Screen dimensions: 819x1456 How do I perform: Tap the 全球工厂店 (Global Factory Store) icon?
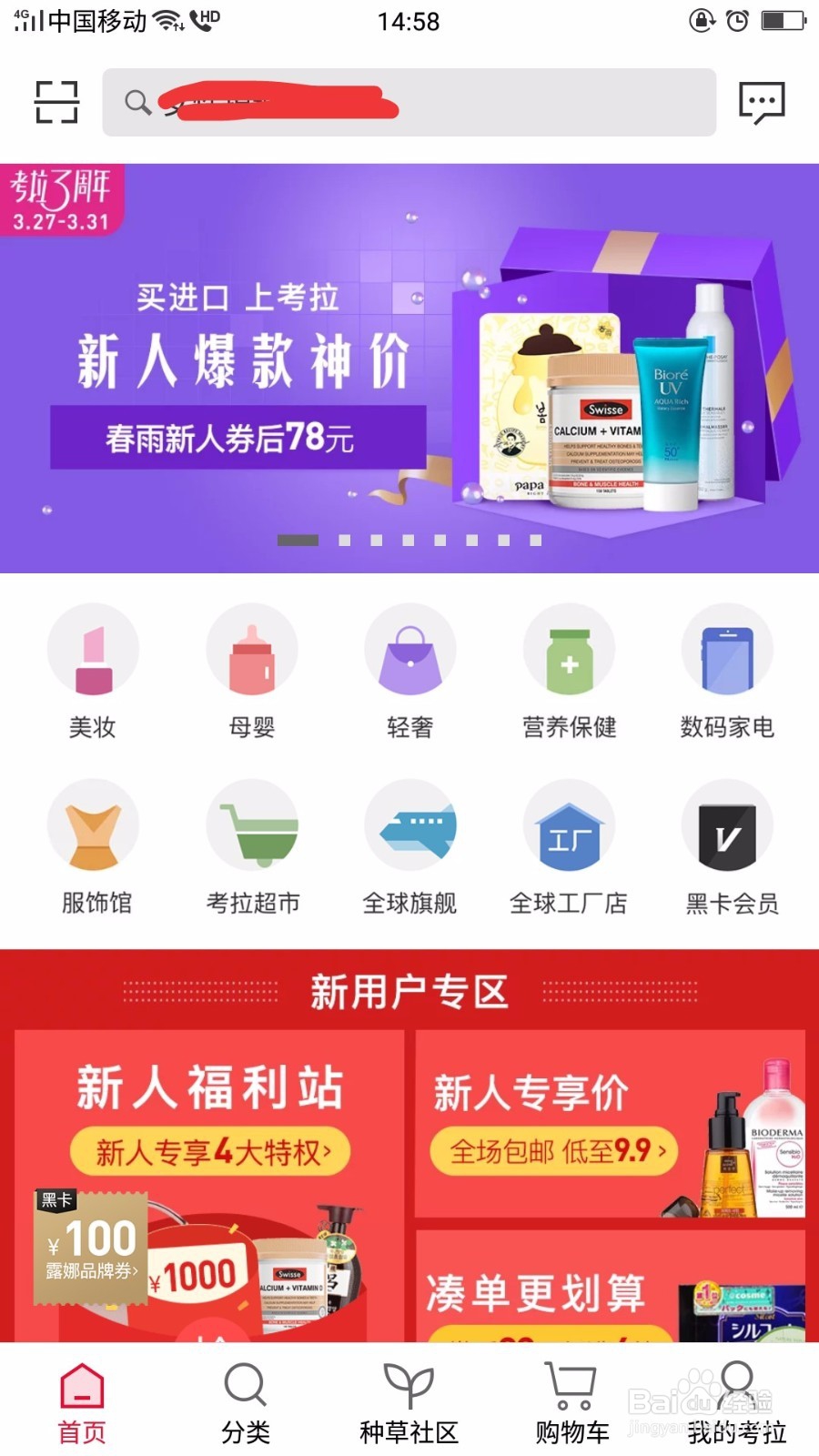[x=569, y=849]
